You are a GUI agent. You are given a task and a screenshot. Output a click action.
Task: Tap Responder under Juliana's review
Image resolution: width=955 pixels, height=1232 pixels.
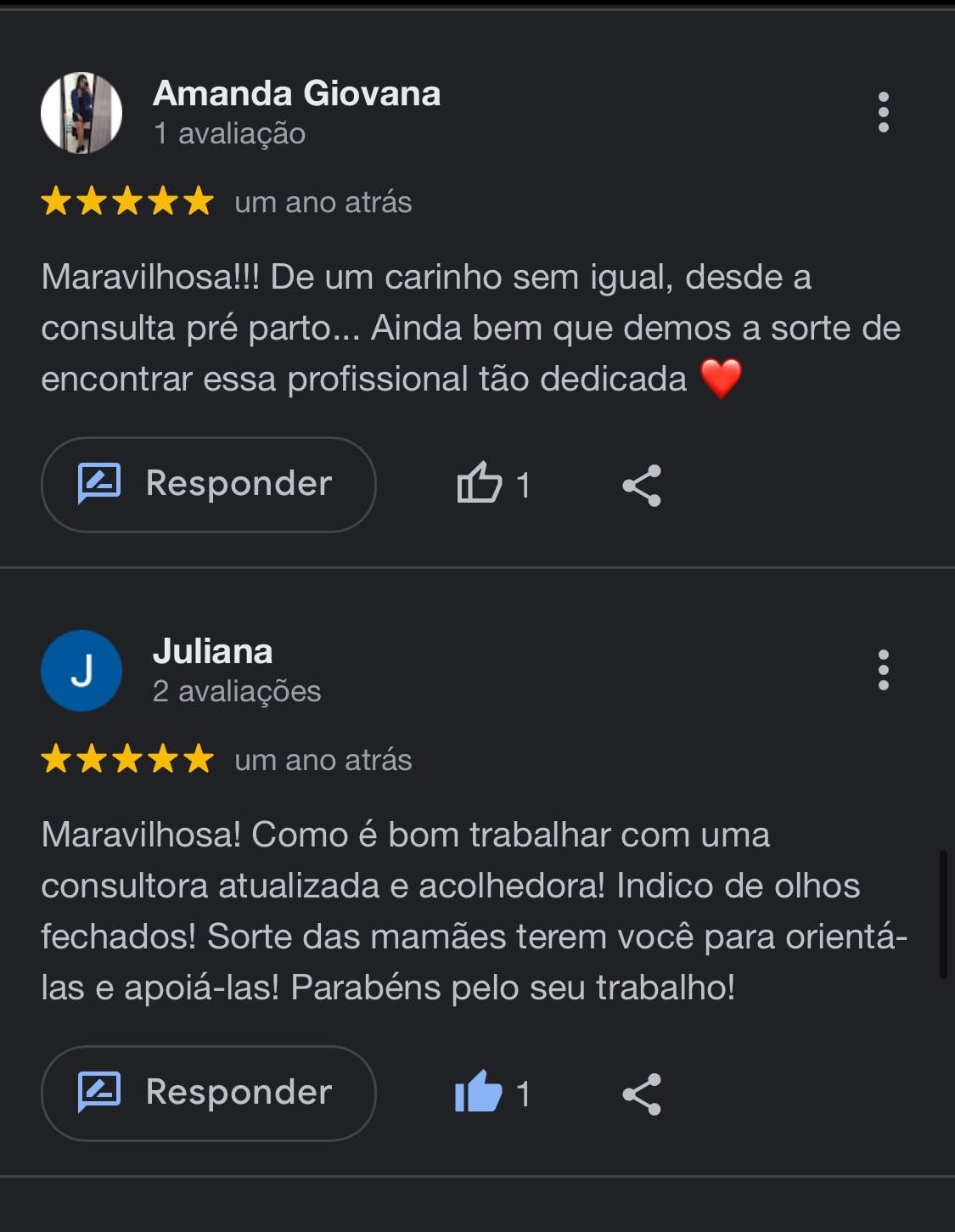point(208,1093)
